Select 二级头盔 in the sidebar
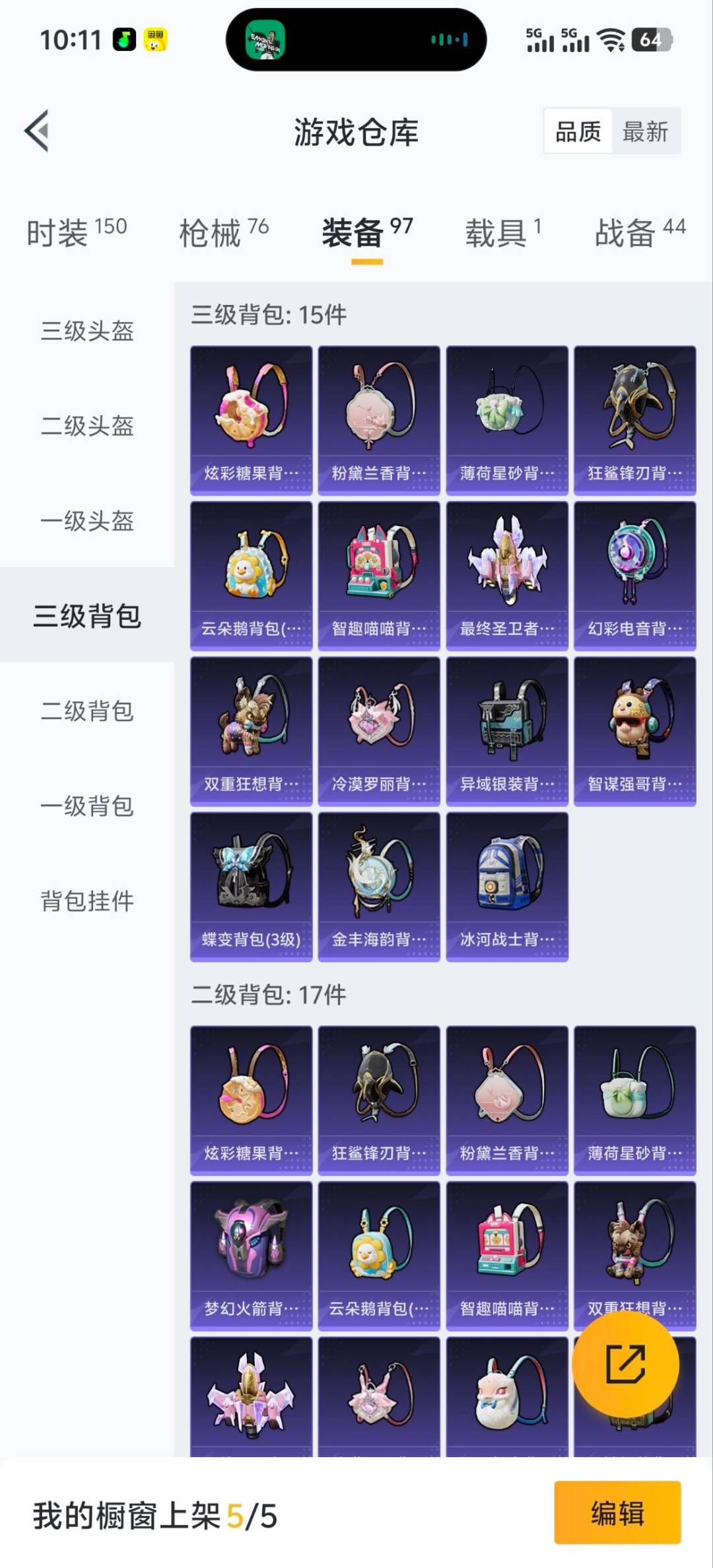Viewport: 713px width, 1568px height. click(x=87, y=426)
